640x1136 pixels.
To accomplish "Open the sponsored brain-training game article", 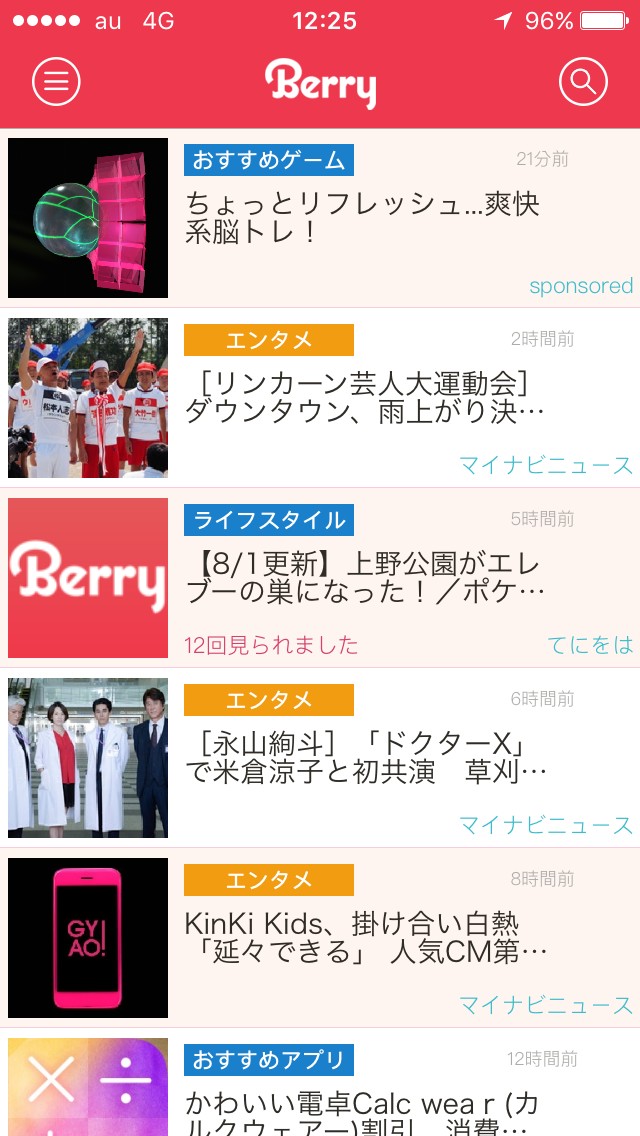I will pyautogui.click(x=362, y=218).
